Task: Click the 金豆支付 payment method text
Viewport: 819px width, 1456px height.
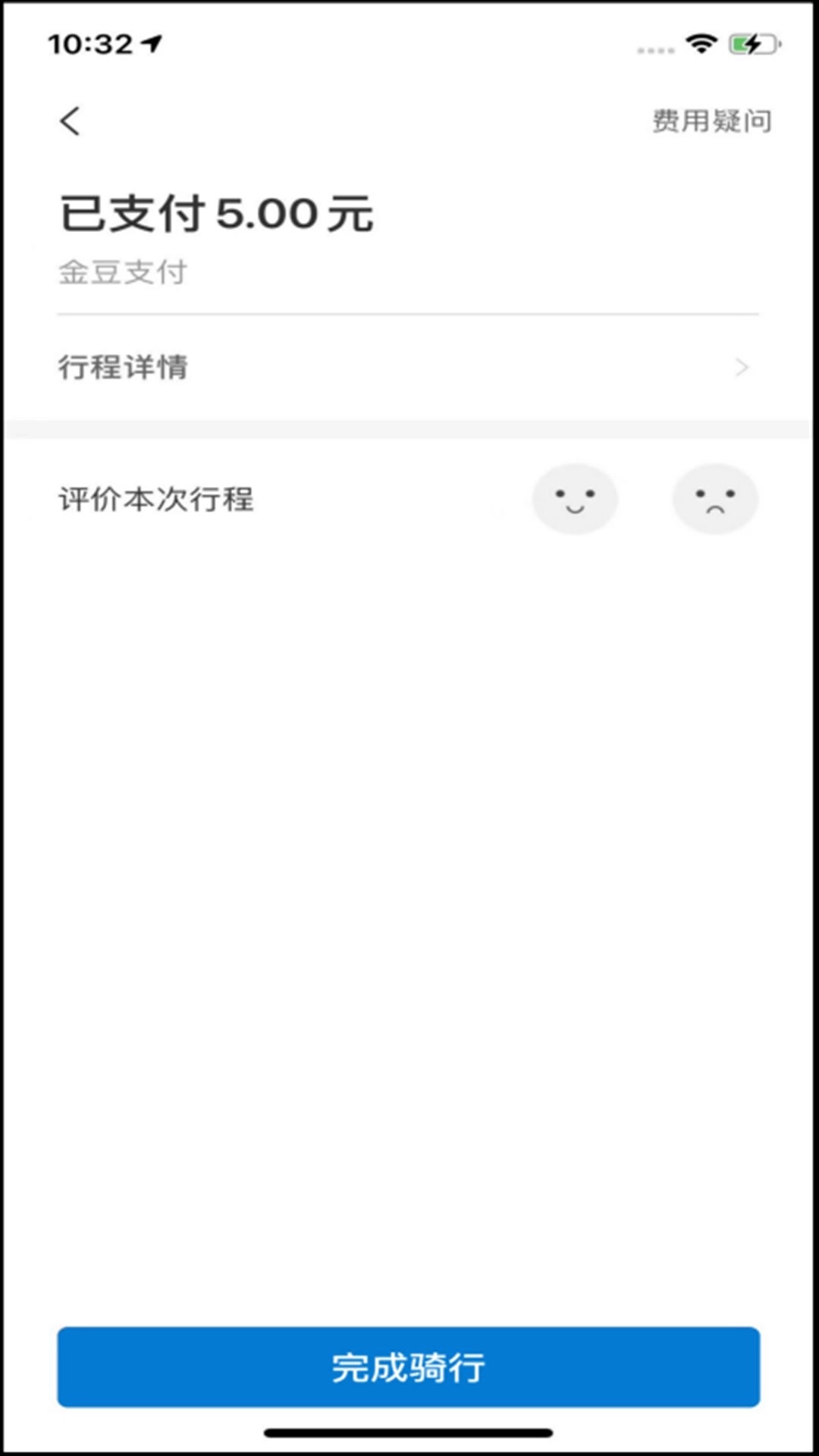Action: pos(124,271)
